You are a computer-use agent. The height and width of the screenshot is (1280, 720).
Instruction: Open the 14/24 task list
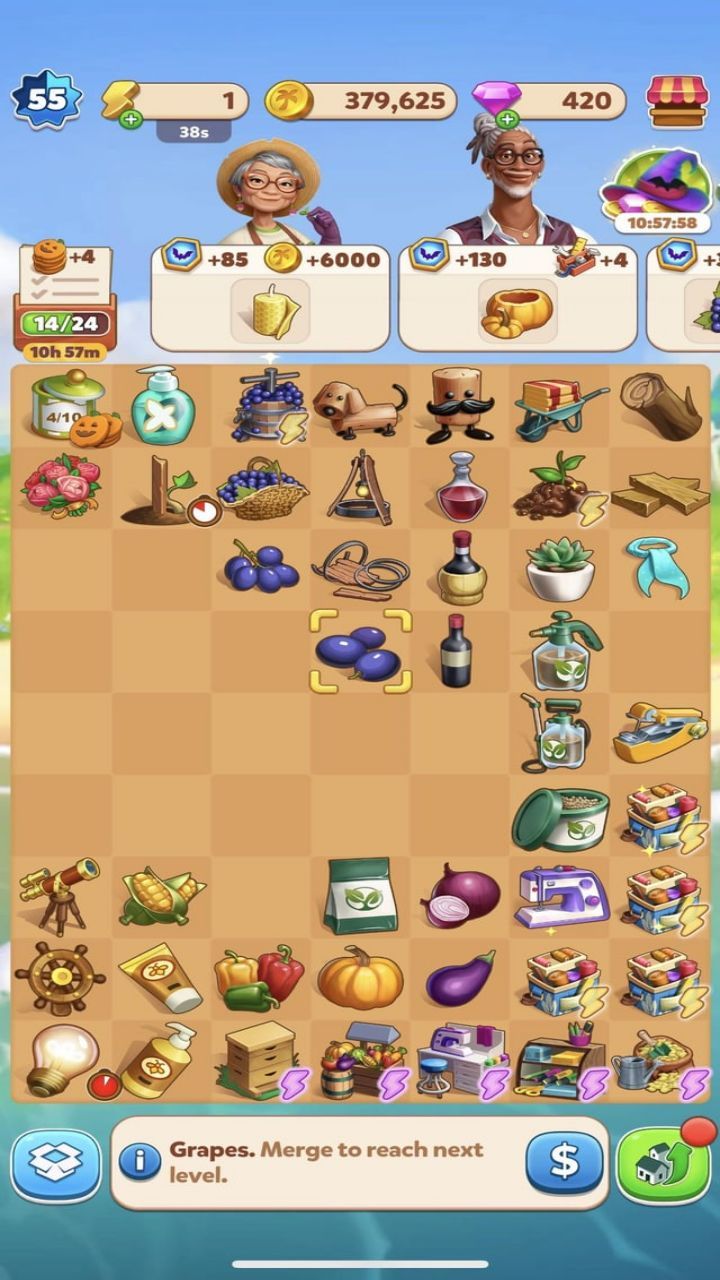65,300
